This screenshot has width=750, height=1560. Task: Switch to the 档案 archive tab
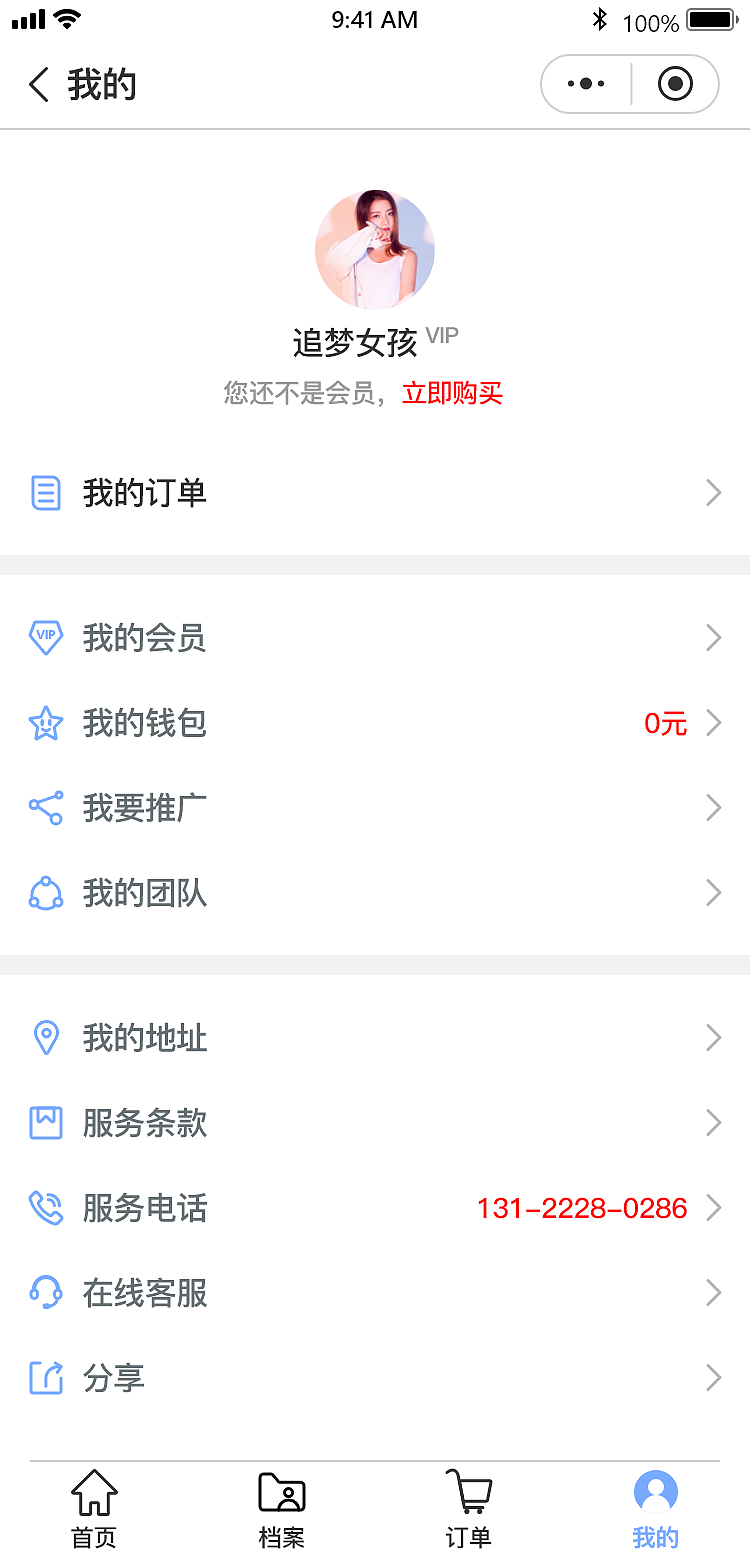pos(281,1508)
